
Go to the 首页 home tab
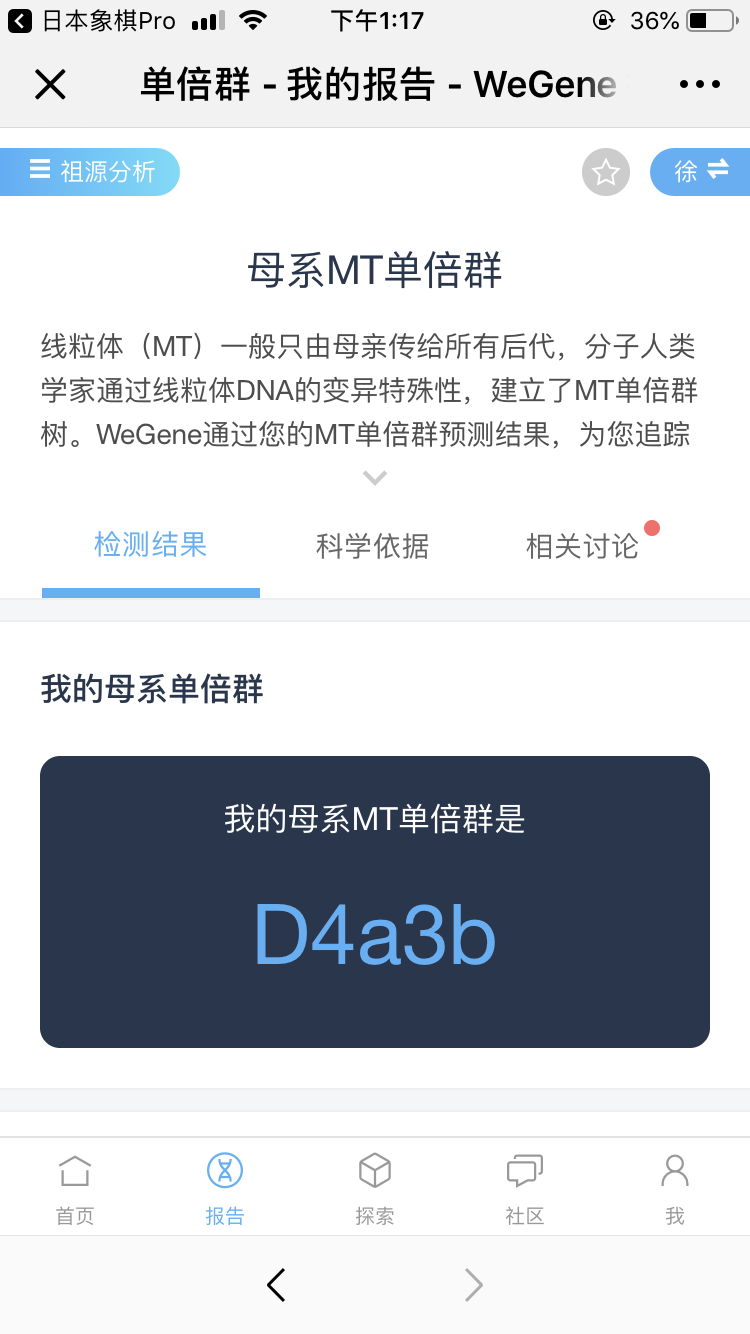(75, 1188)
